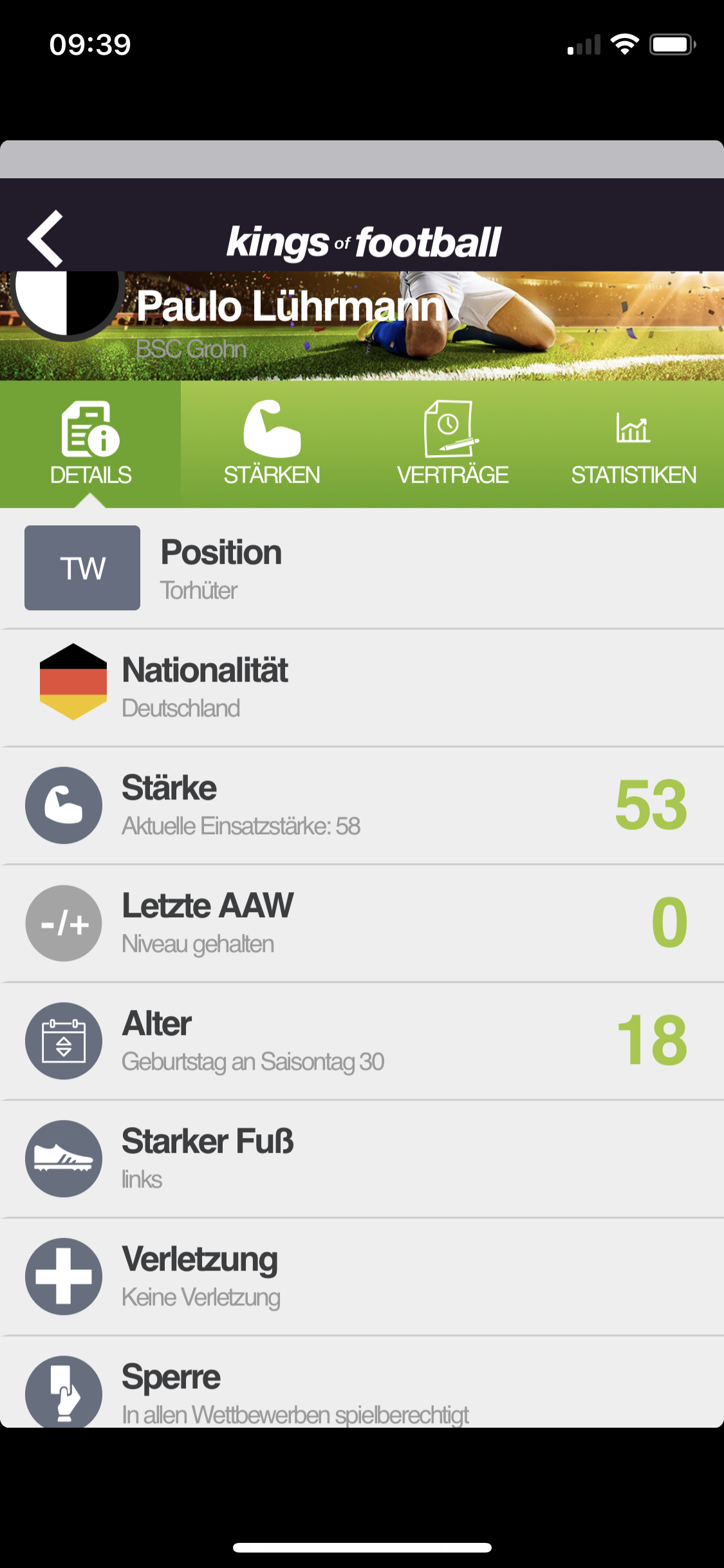Select the Details tab
Screen dimensions: 724x1568
point(91,444)
